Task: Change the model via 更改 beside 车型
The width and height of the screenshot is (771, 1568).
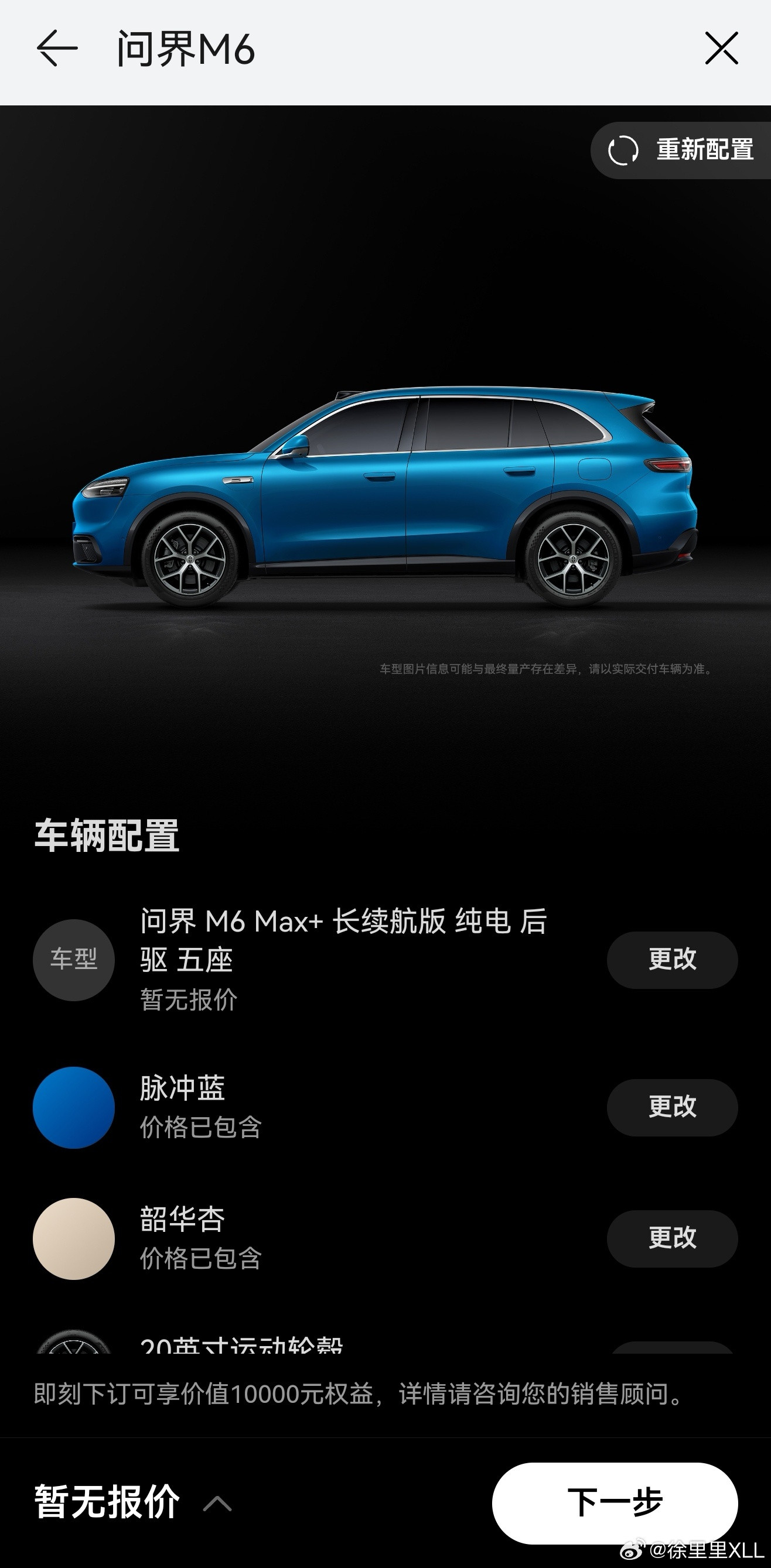Action: click(672, 959)
